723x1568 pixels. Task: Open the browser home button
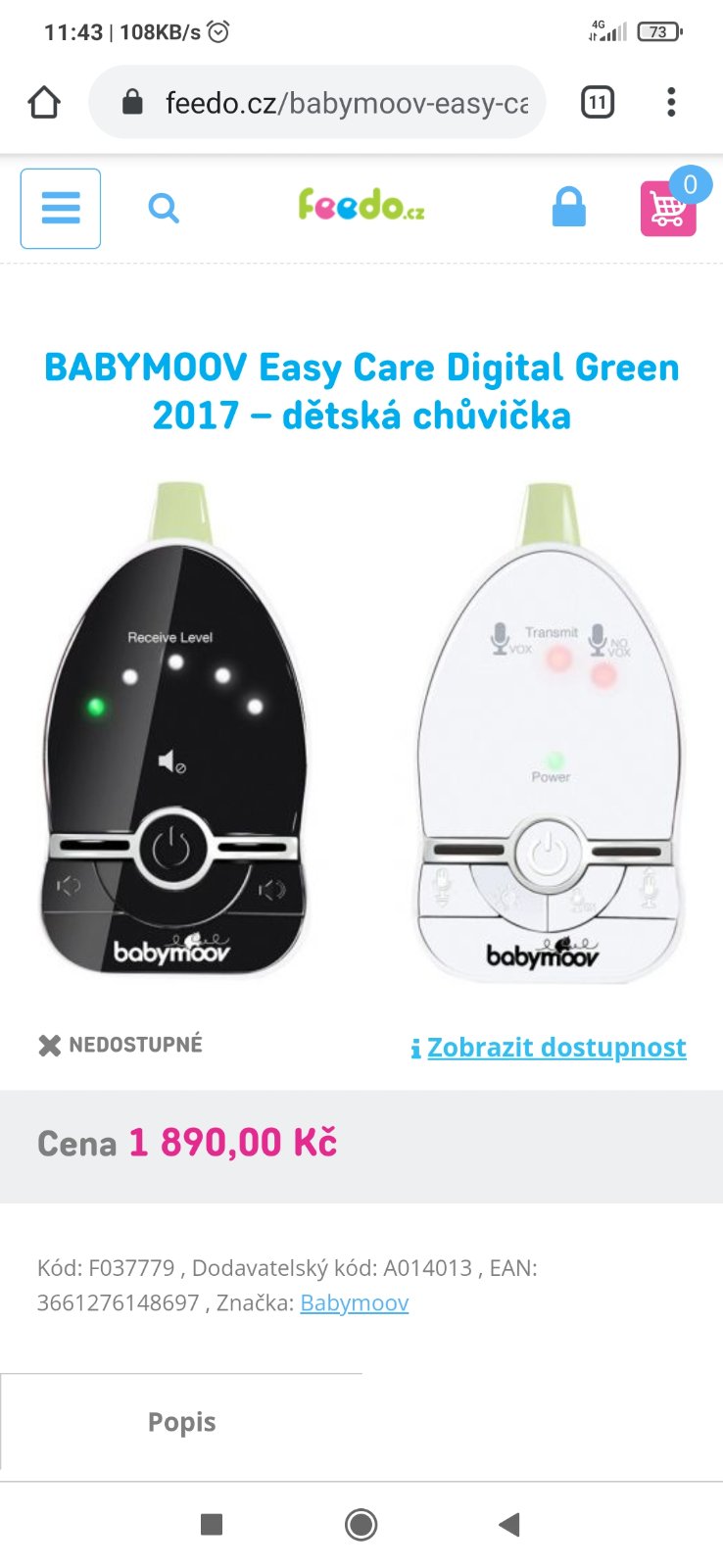pos(44,102)
